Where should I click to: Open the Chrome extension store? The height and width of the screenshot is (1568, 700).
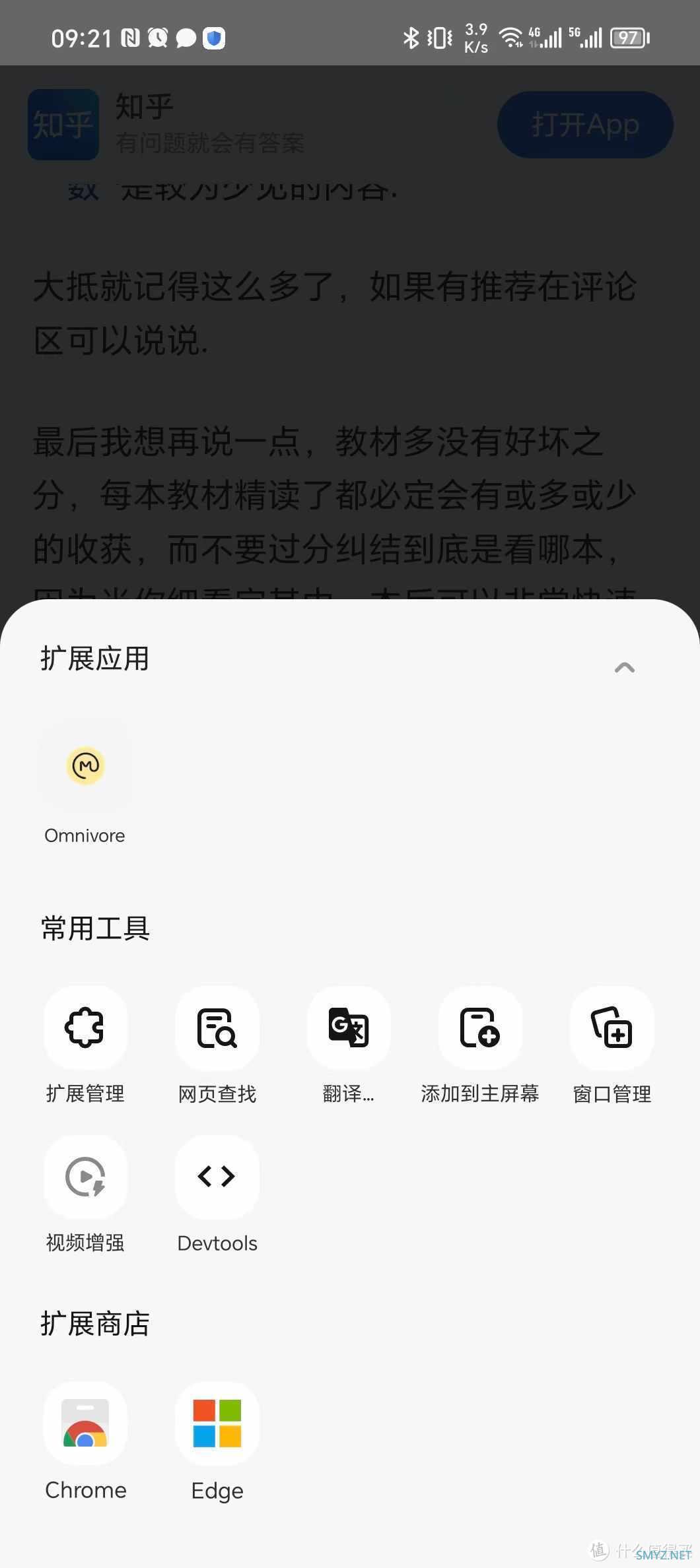point(85,1423)
